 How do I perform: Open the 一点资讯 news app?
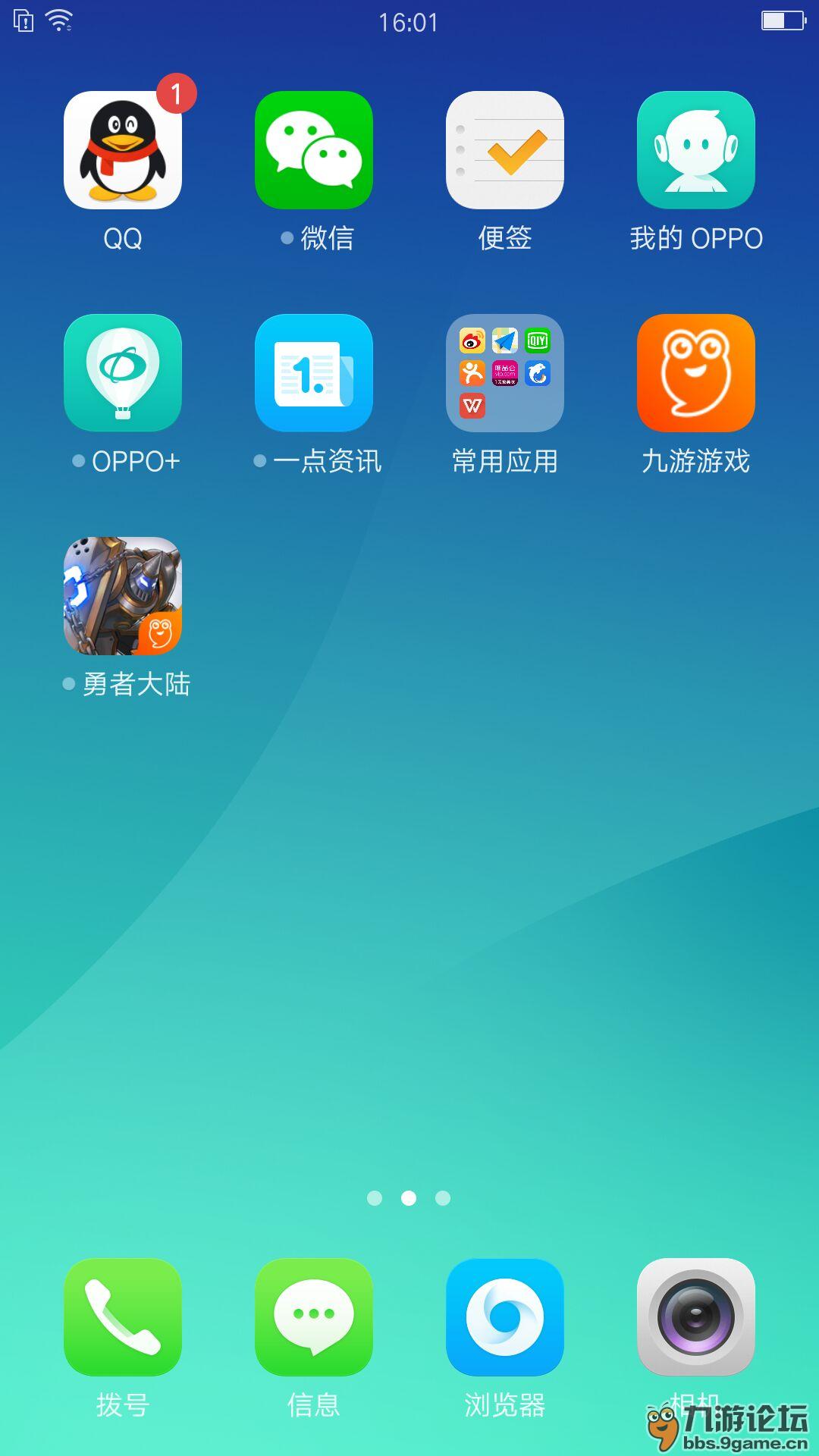314,373
